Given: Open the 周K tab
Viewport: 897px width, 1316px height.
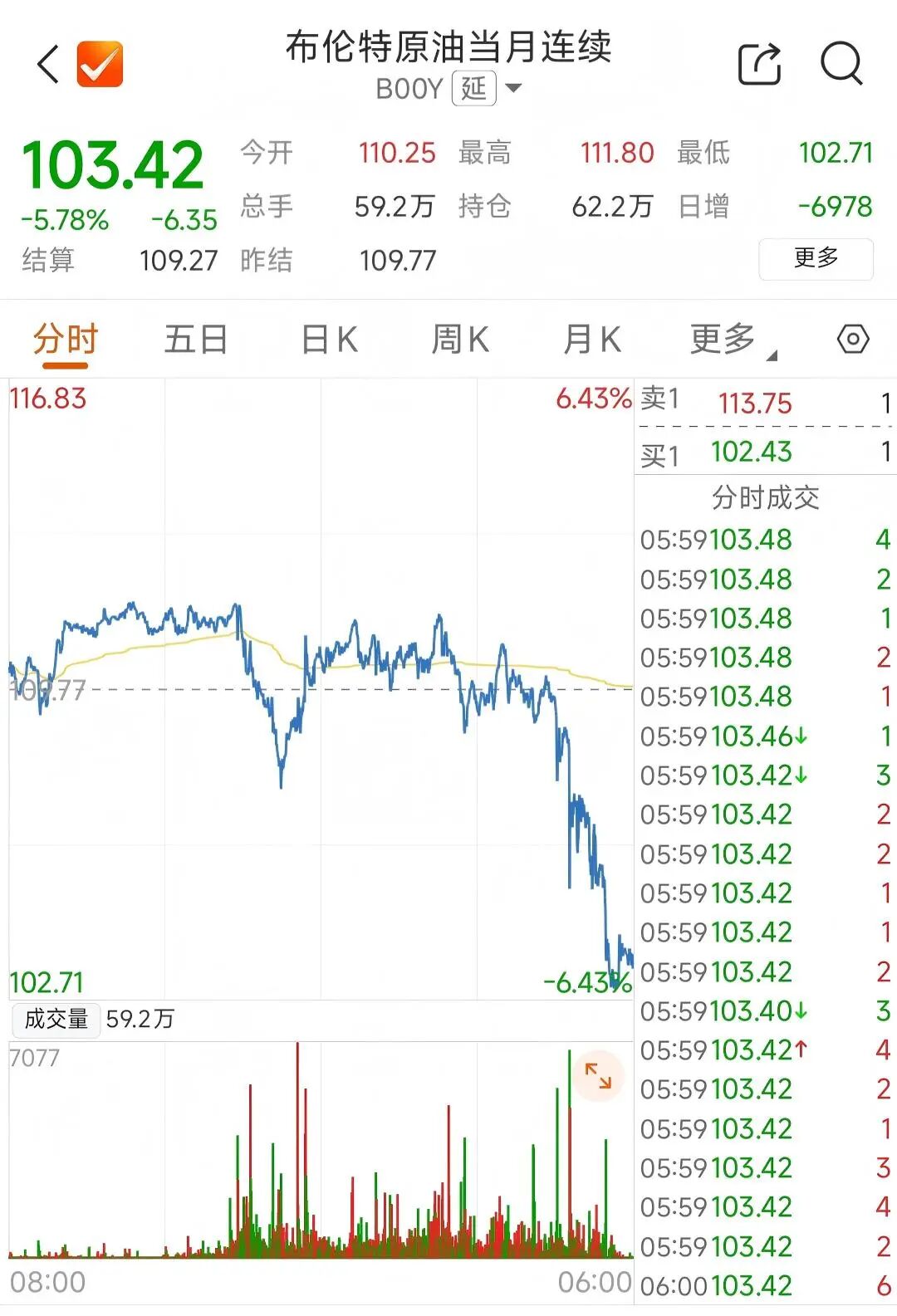Looking at the screenshot, I should click(459, 339).
